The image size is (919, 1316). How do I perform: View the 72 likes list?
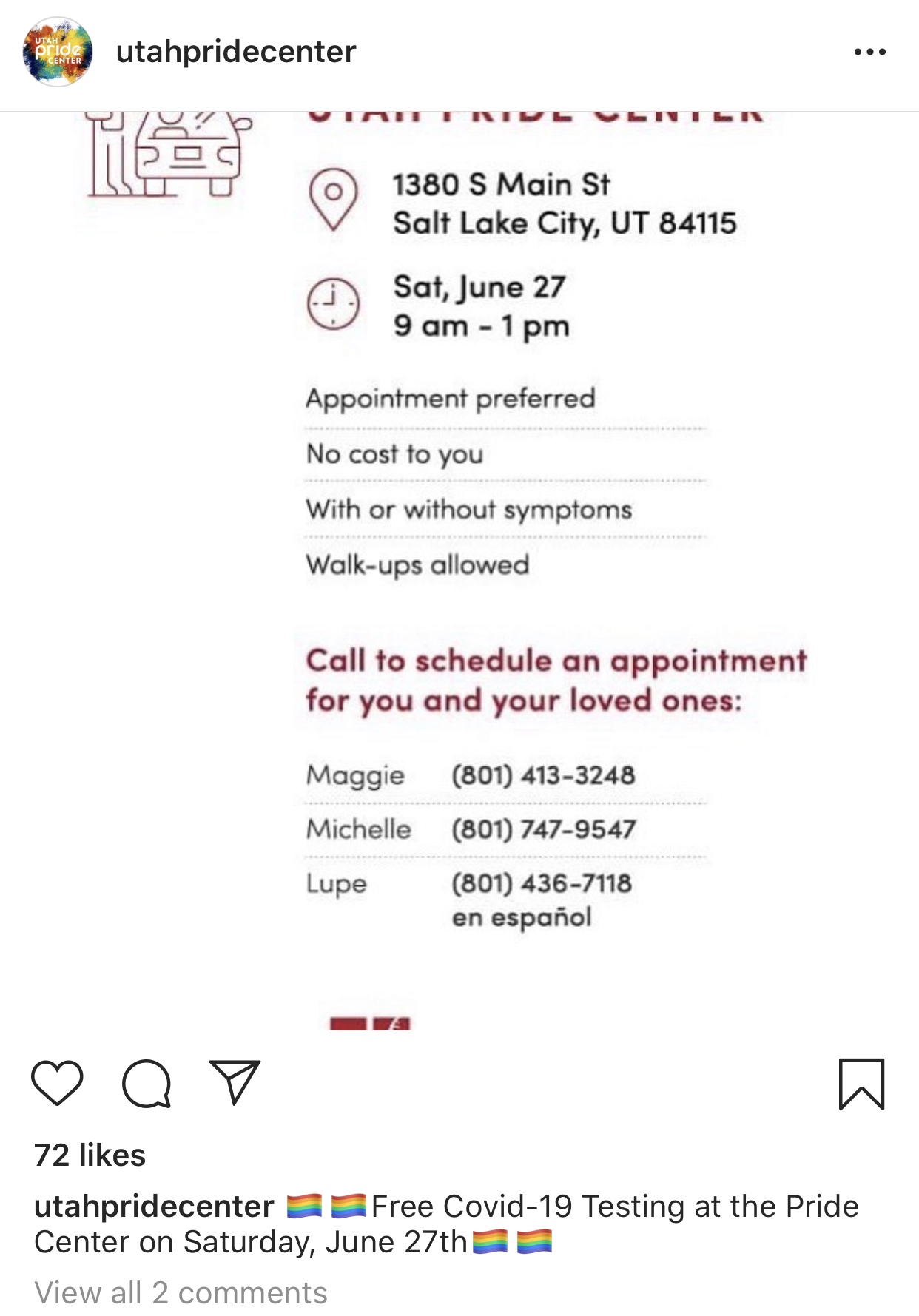click(90, 1155)
